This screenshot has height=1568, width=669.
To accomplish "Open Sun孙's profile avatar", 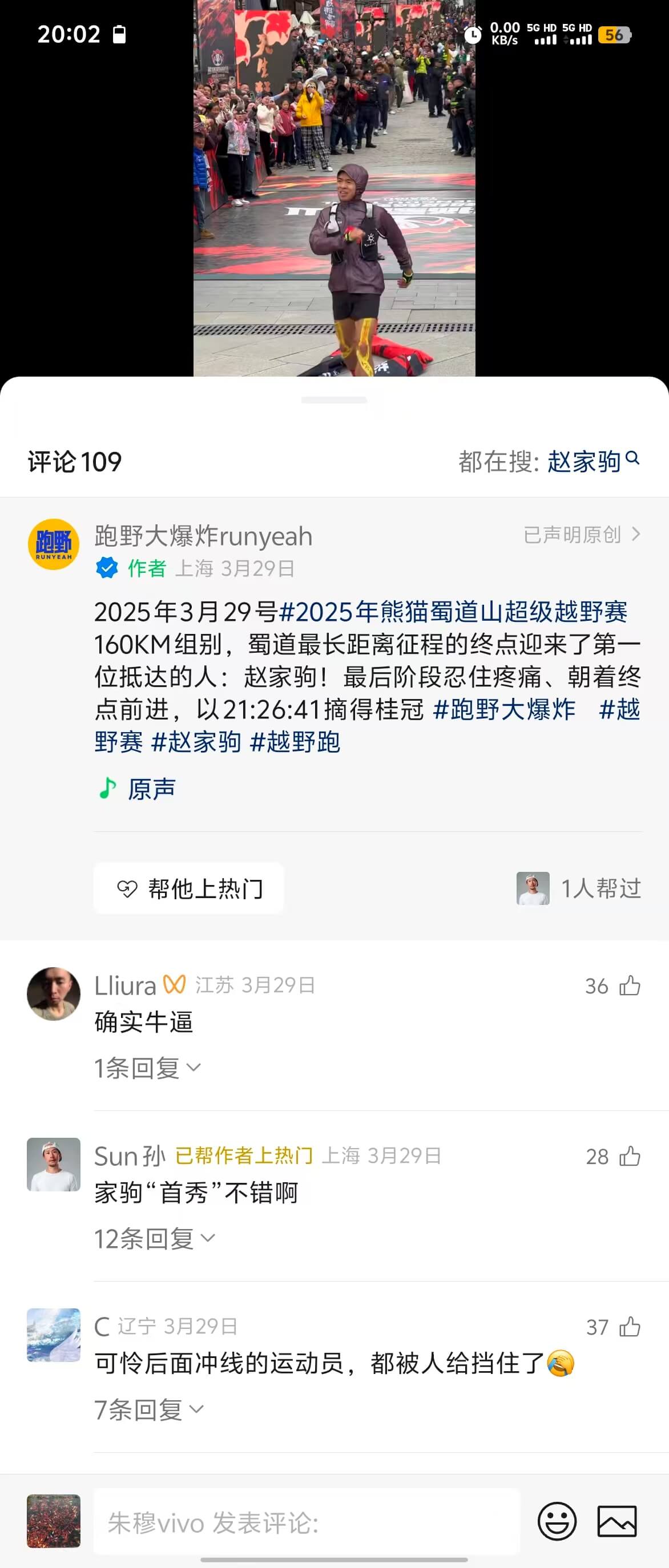I will point(54,1164).
